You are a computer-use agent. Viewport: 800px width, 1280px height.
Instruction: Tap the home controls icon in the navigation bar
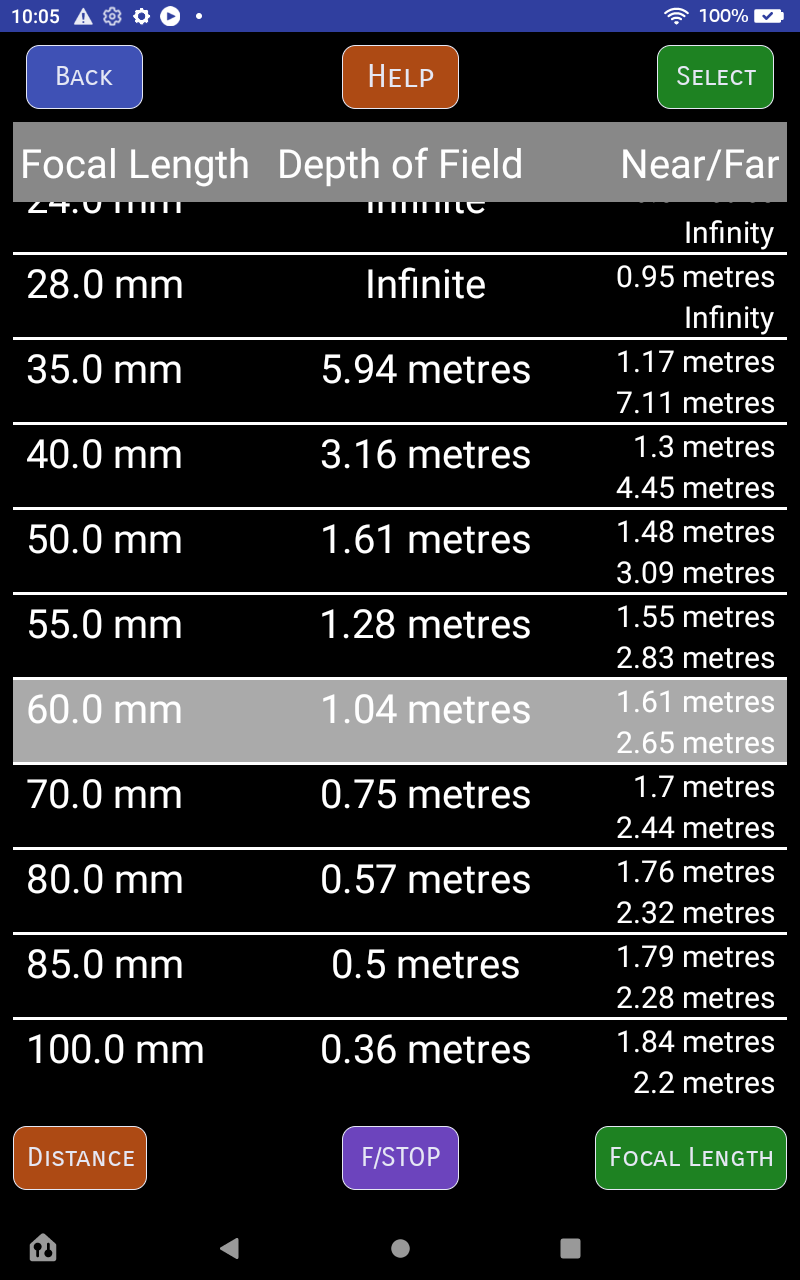(42, 1248)
